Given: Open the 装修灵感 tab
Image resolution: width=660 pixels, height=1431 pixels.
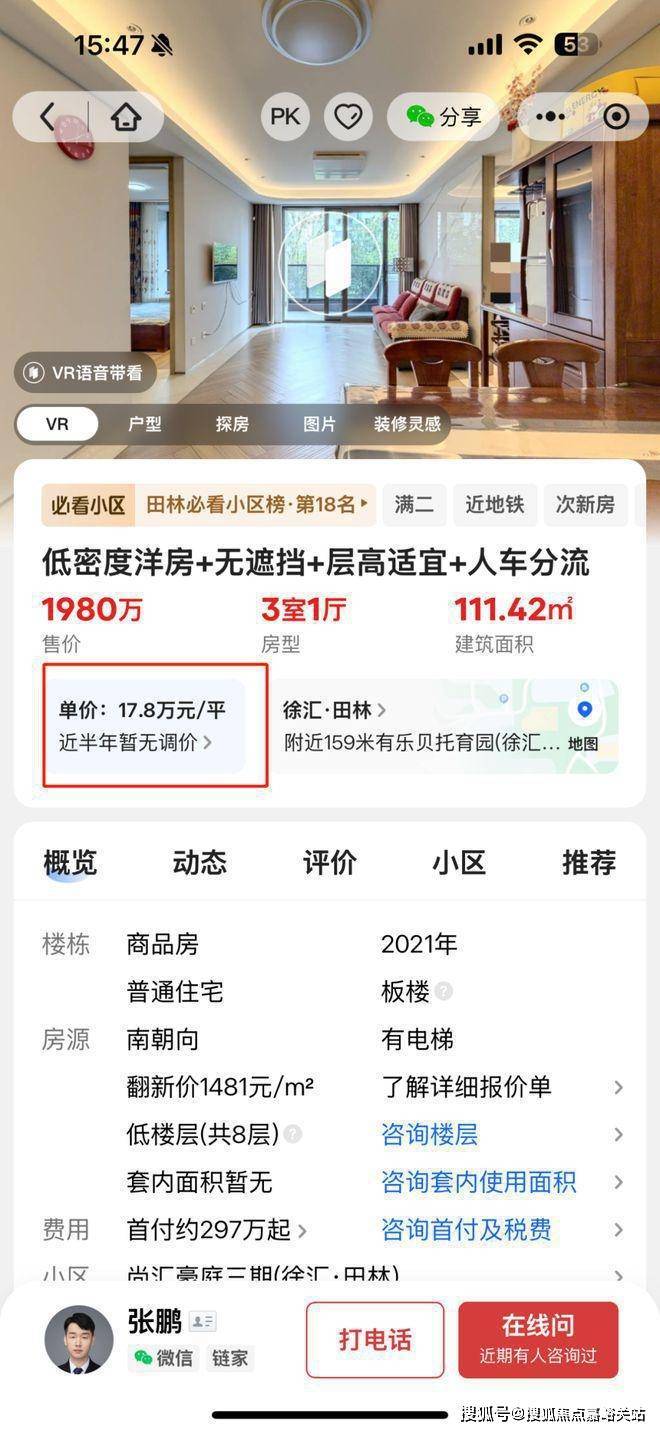Looking at the screenshot, I should coord(407,424).
